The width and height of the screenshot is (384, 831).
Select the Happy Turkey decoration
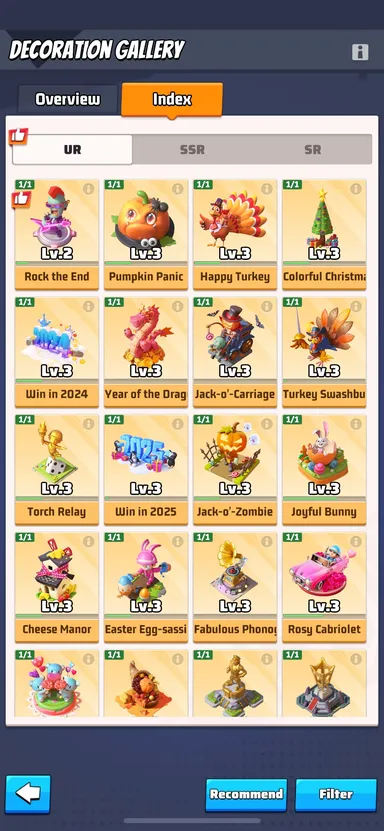pos(235,235)
